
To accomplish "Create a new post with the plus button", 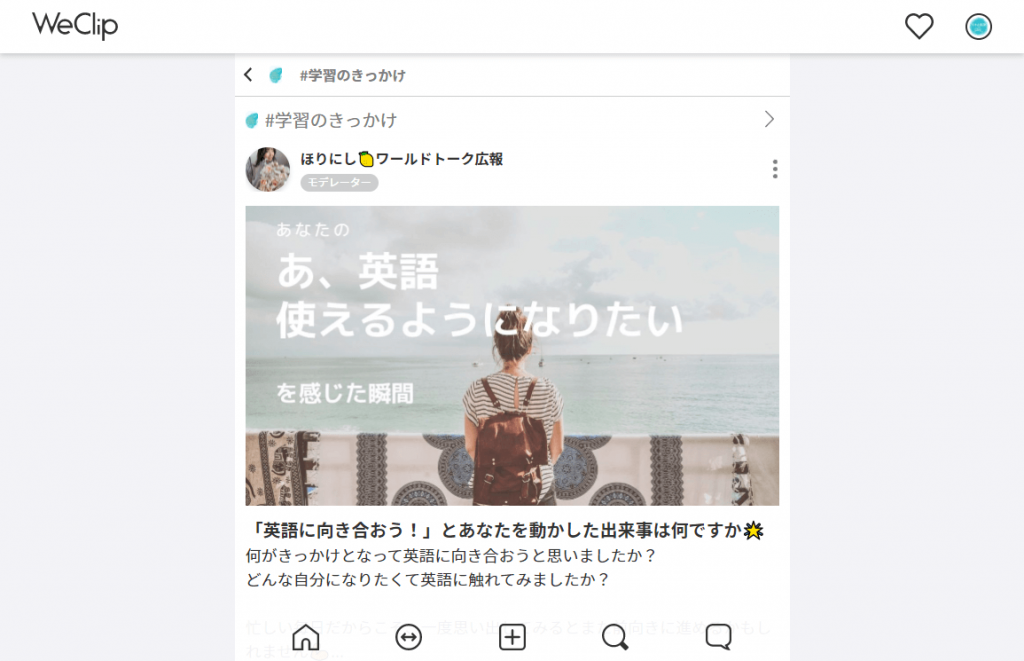I will (x=512, y=637).
